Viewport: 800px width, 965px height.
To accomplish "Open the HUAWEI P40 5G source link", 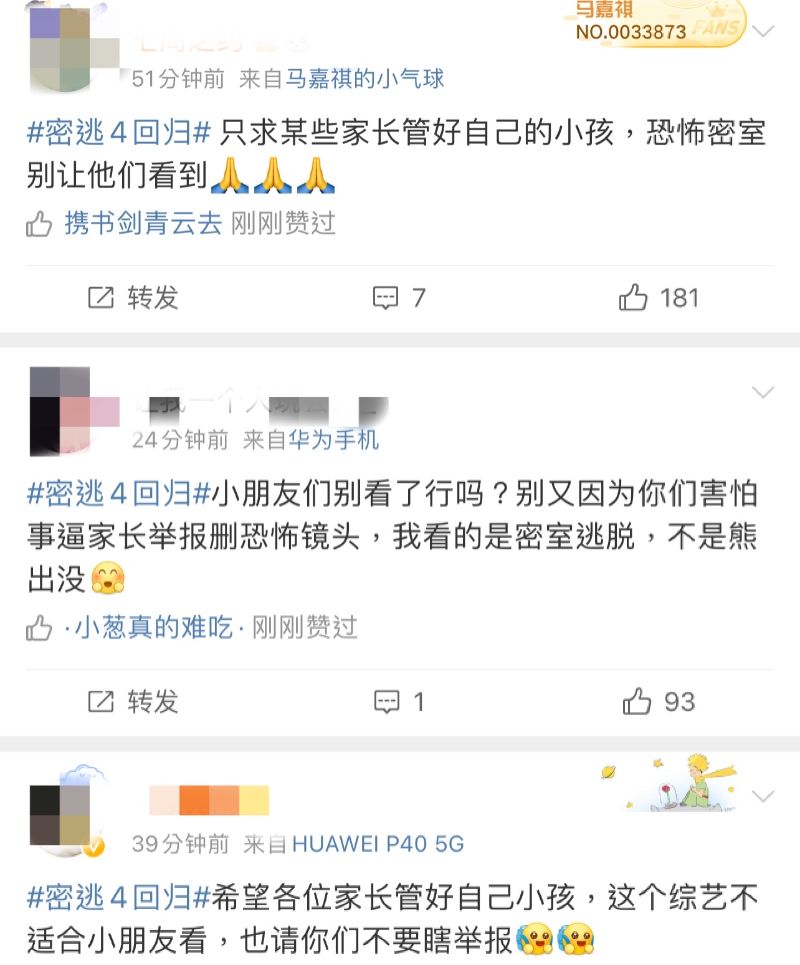I will point(378,844).
